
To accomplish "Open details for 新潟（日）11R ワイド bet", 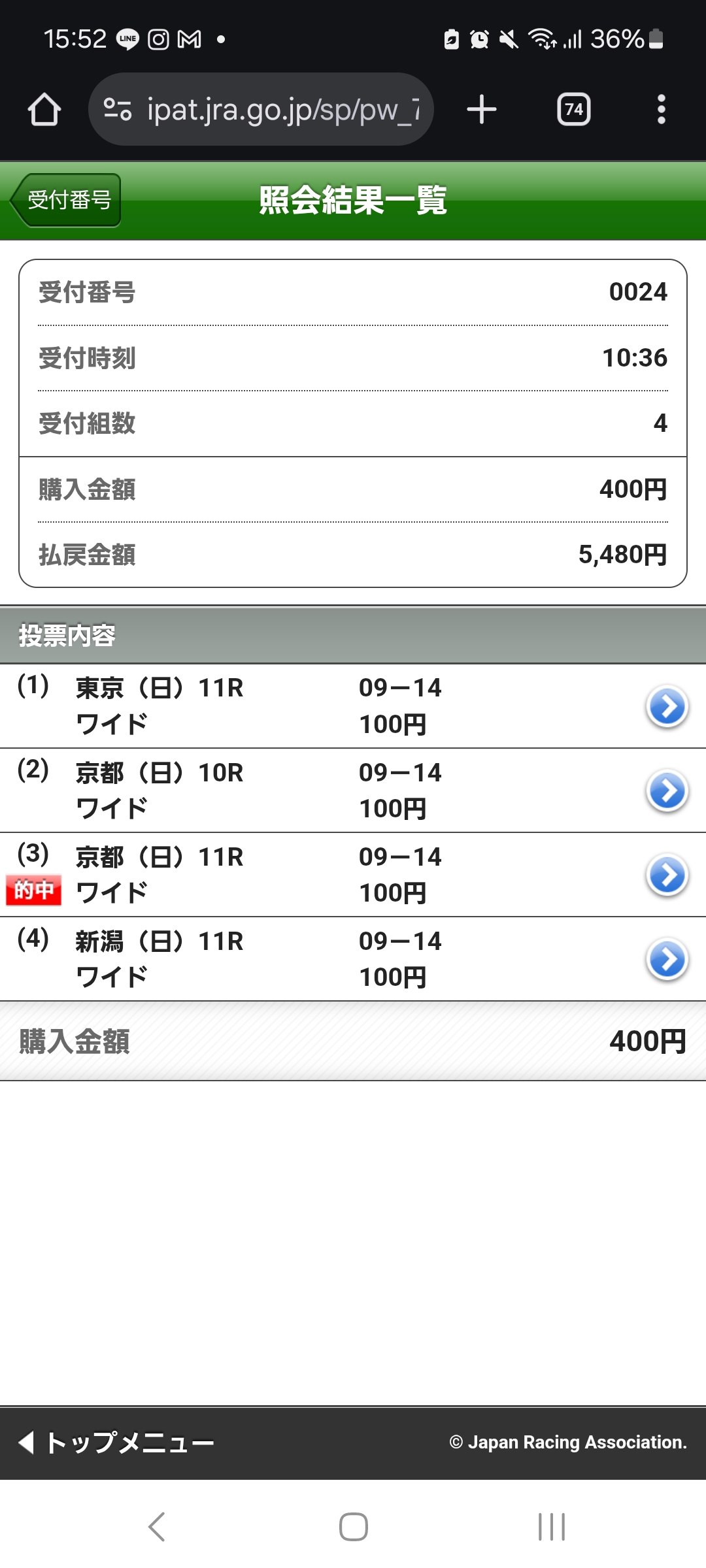I will coord(667,959).
